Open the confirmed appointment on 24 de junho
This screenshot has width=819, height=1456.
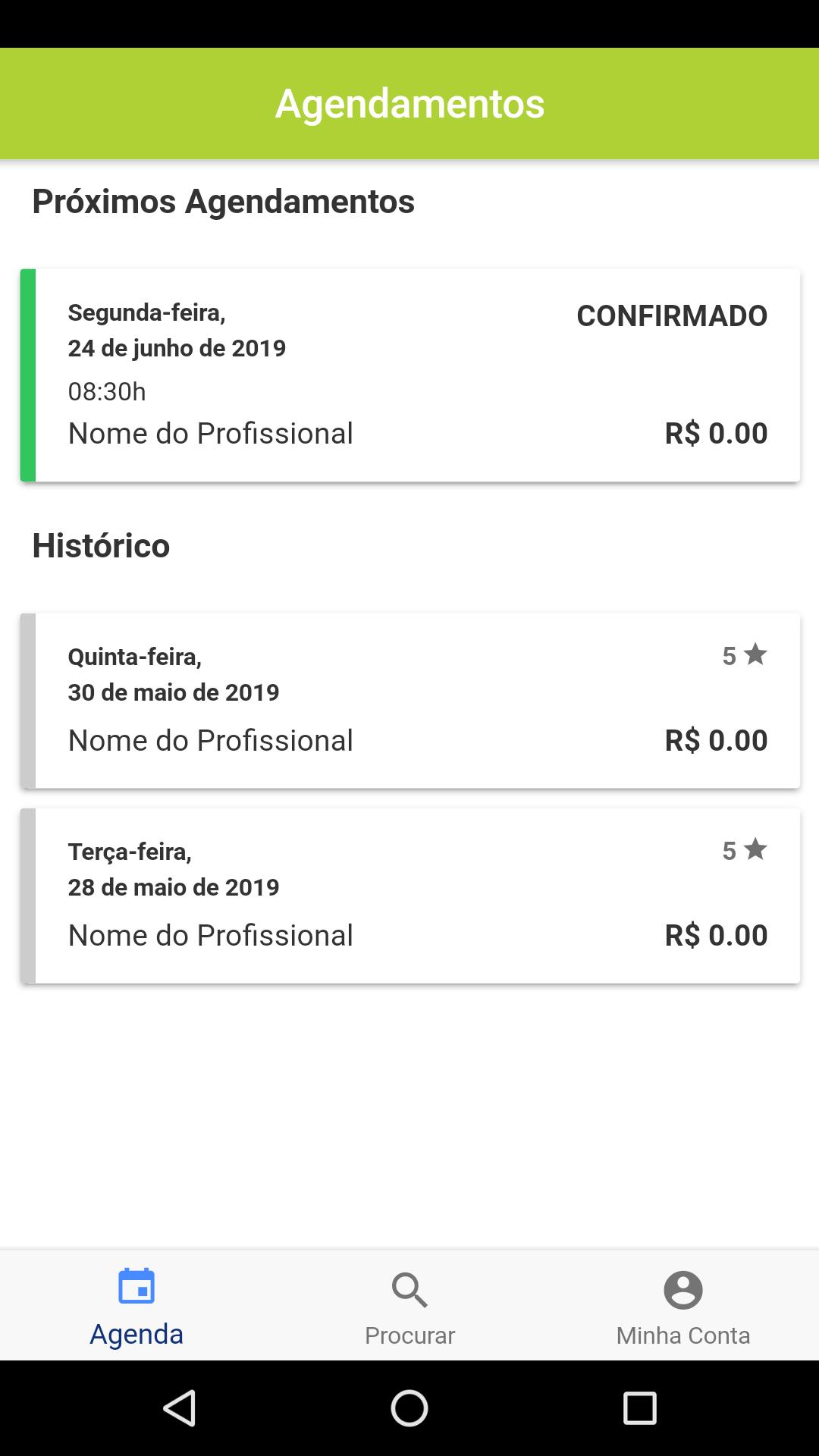tap(409, 375)
